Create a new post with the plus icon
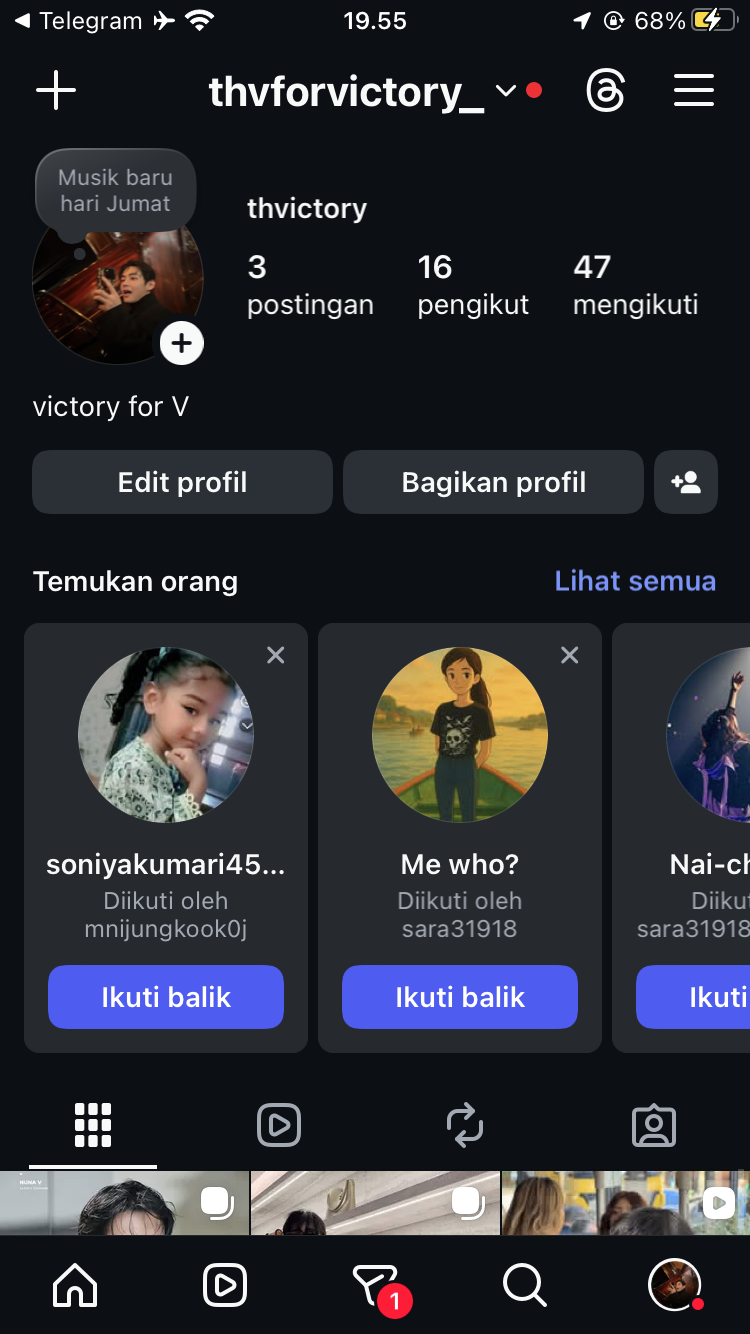This screenshot has width=750, height=1334. 56,91
